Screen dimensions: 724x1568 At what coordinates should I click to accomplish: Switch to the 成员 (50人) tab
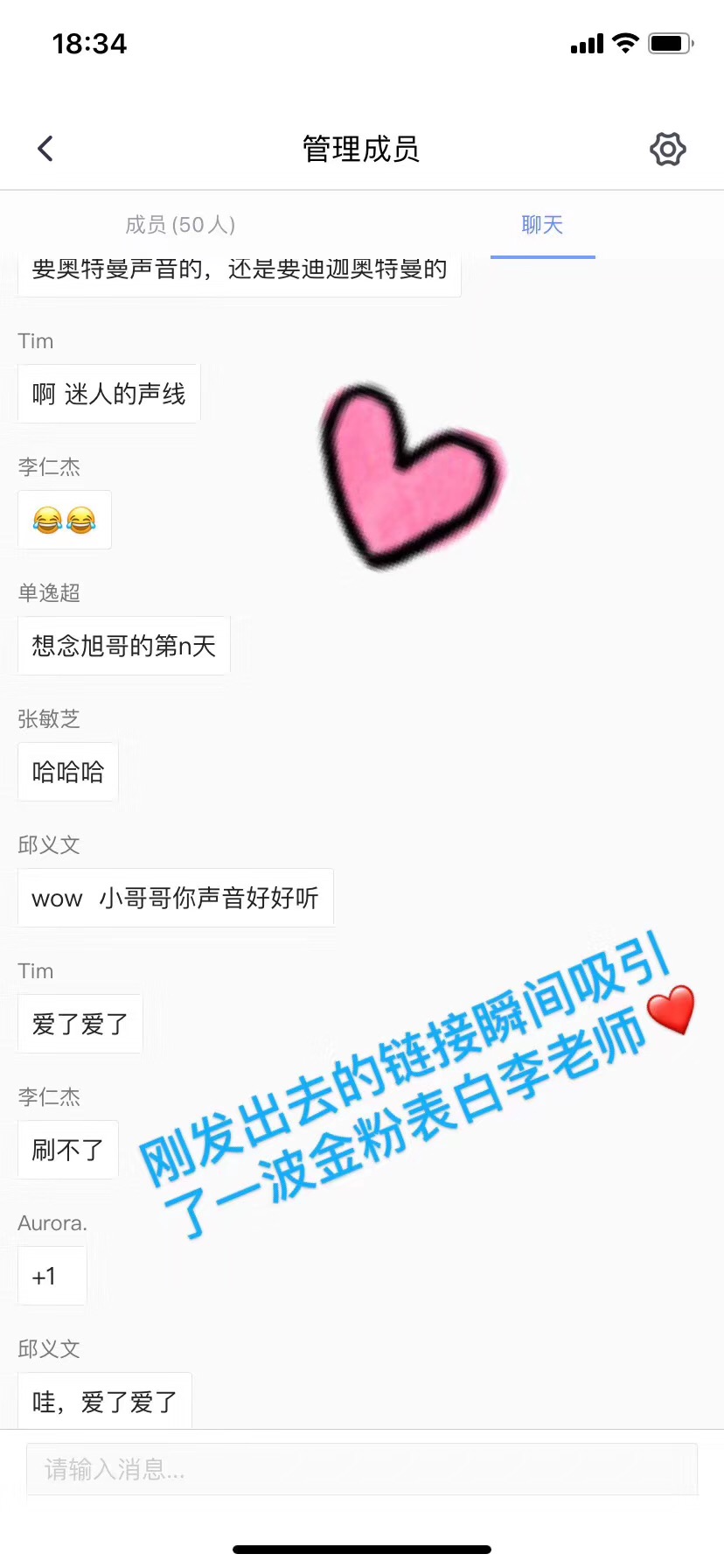point(180,225)
